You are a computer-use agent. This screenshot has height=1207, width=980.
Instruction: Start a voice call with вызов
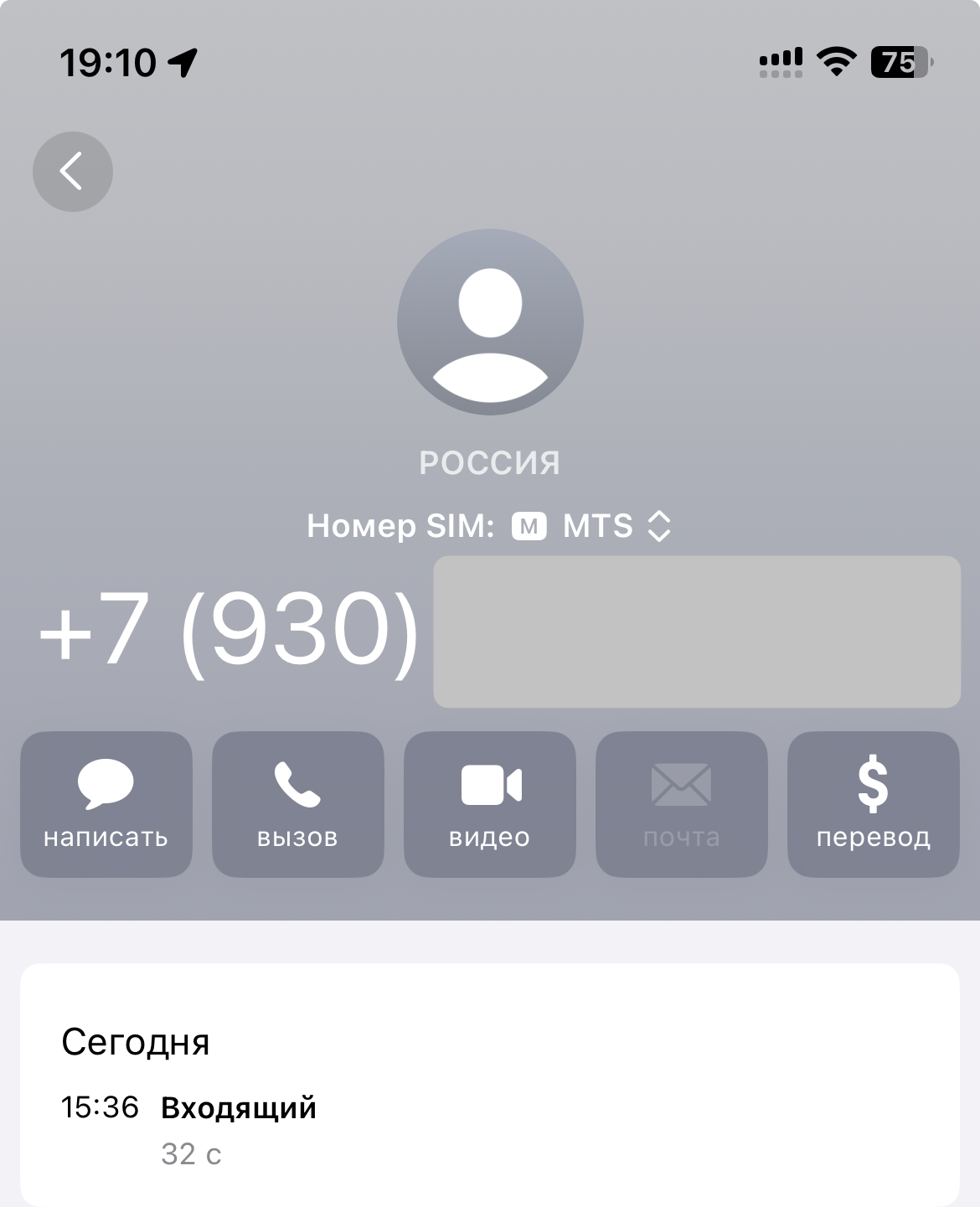(x=298, y=804)
